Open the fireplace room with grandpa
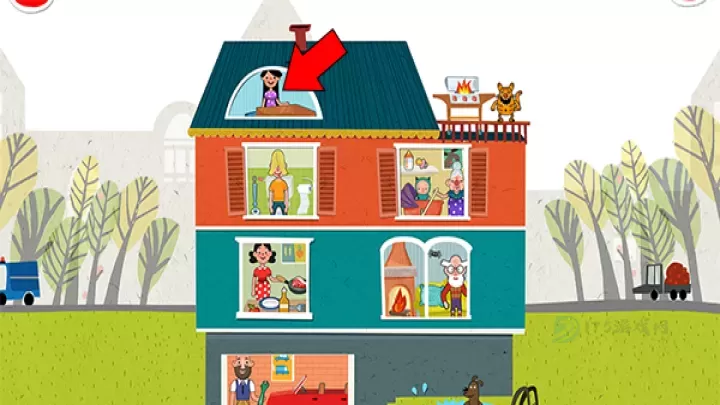Viewport: 720px width, 405px height. 426,278
